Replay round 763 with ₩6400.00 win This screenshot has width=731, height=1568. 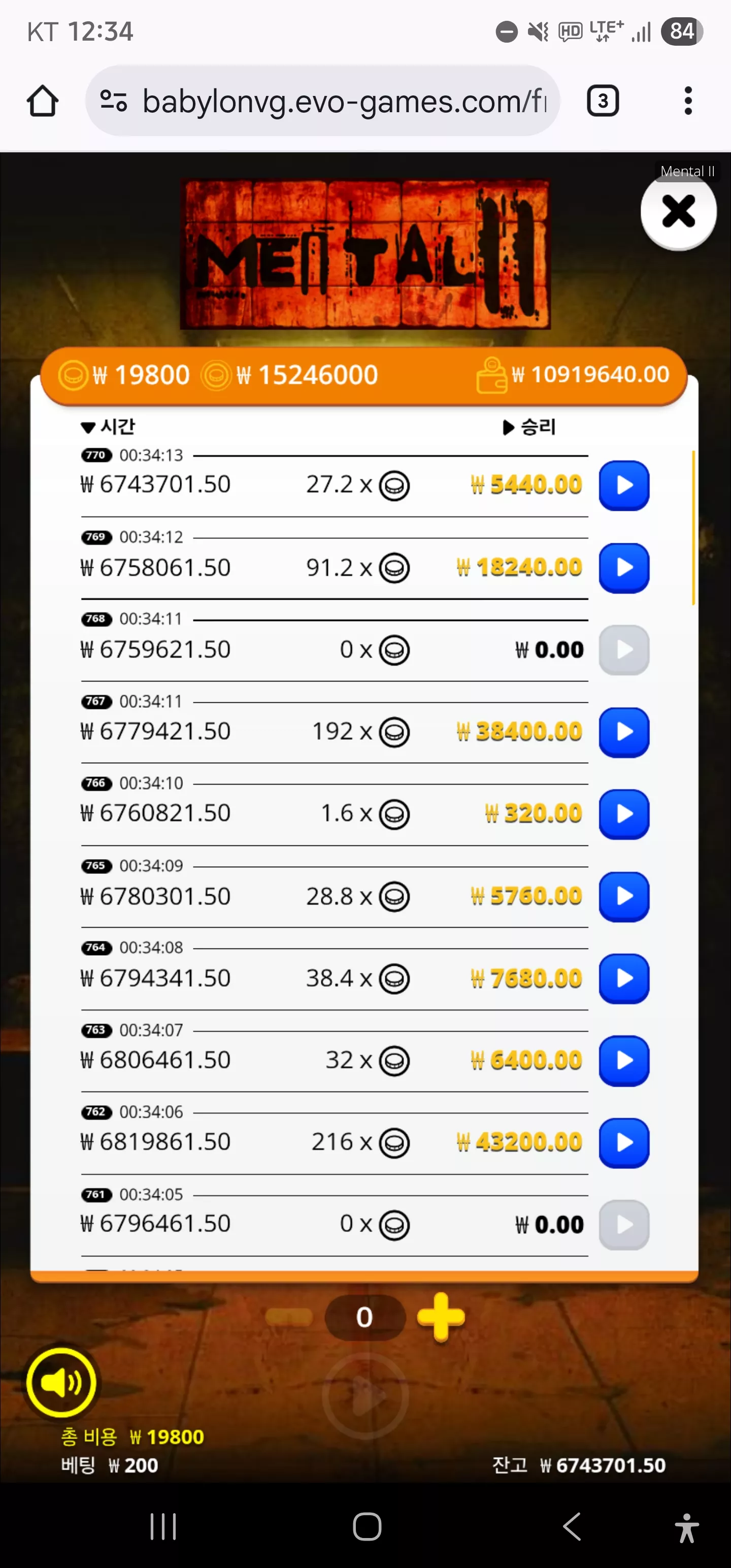click(624, 1061)
